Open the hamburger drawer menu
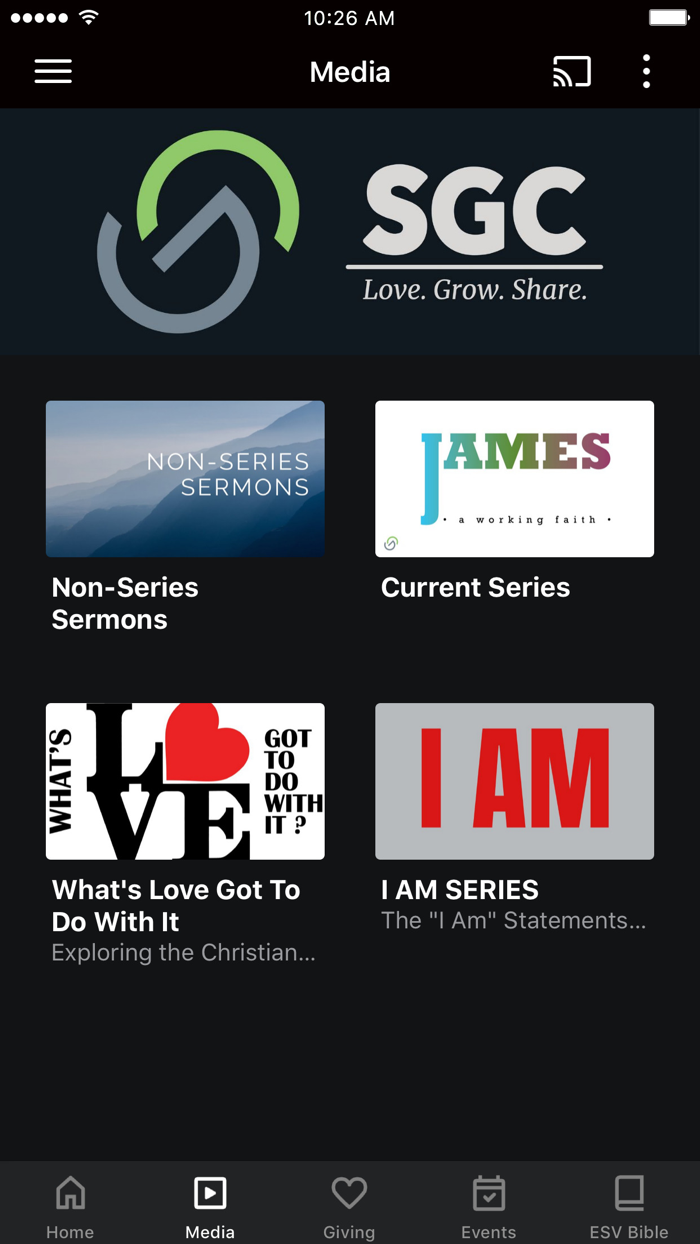700x1244 pixels. (53, 72)
